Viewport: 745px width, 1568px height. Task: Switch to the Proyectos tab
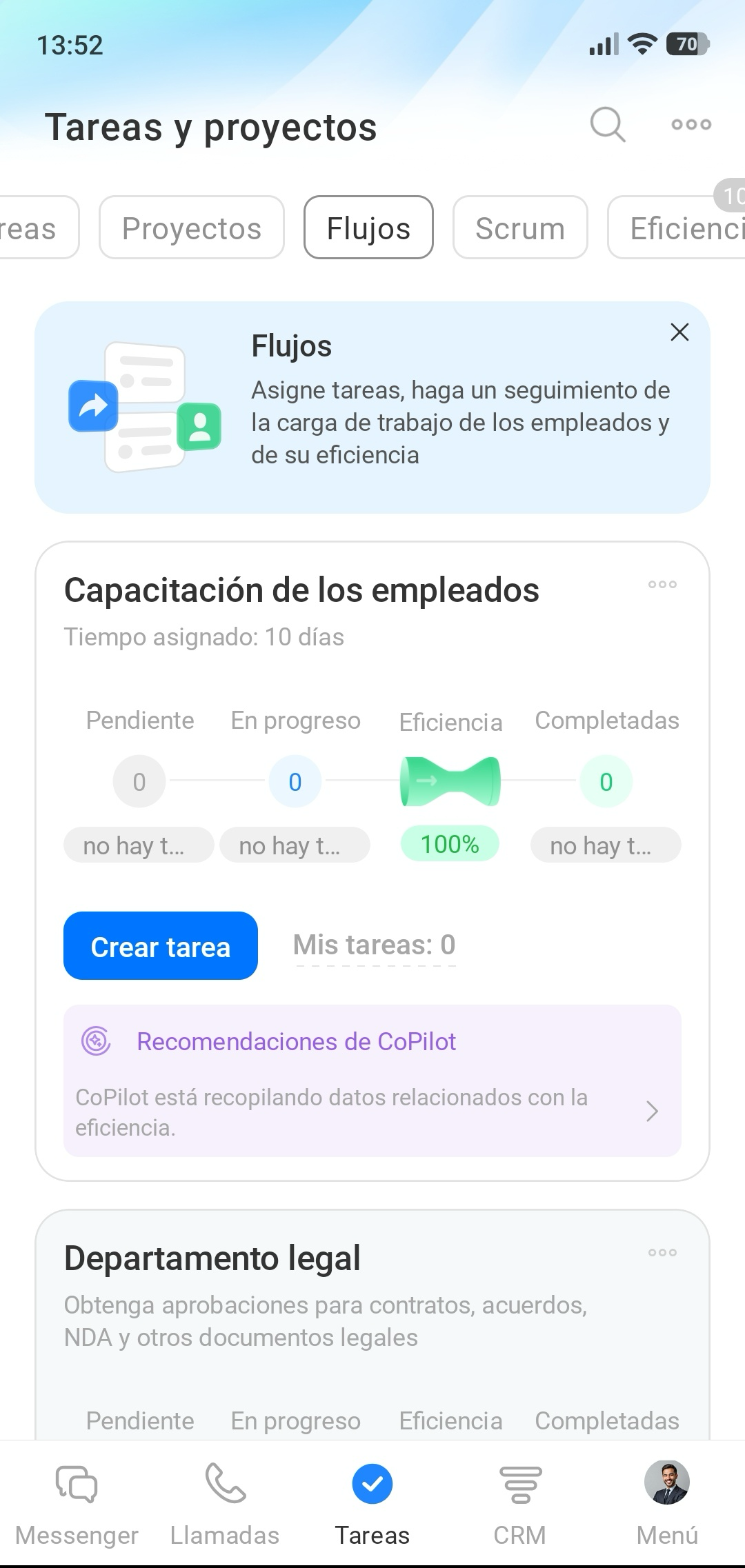tap(192, 228)
